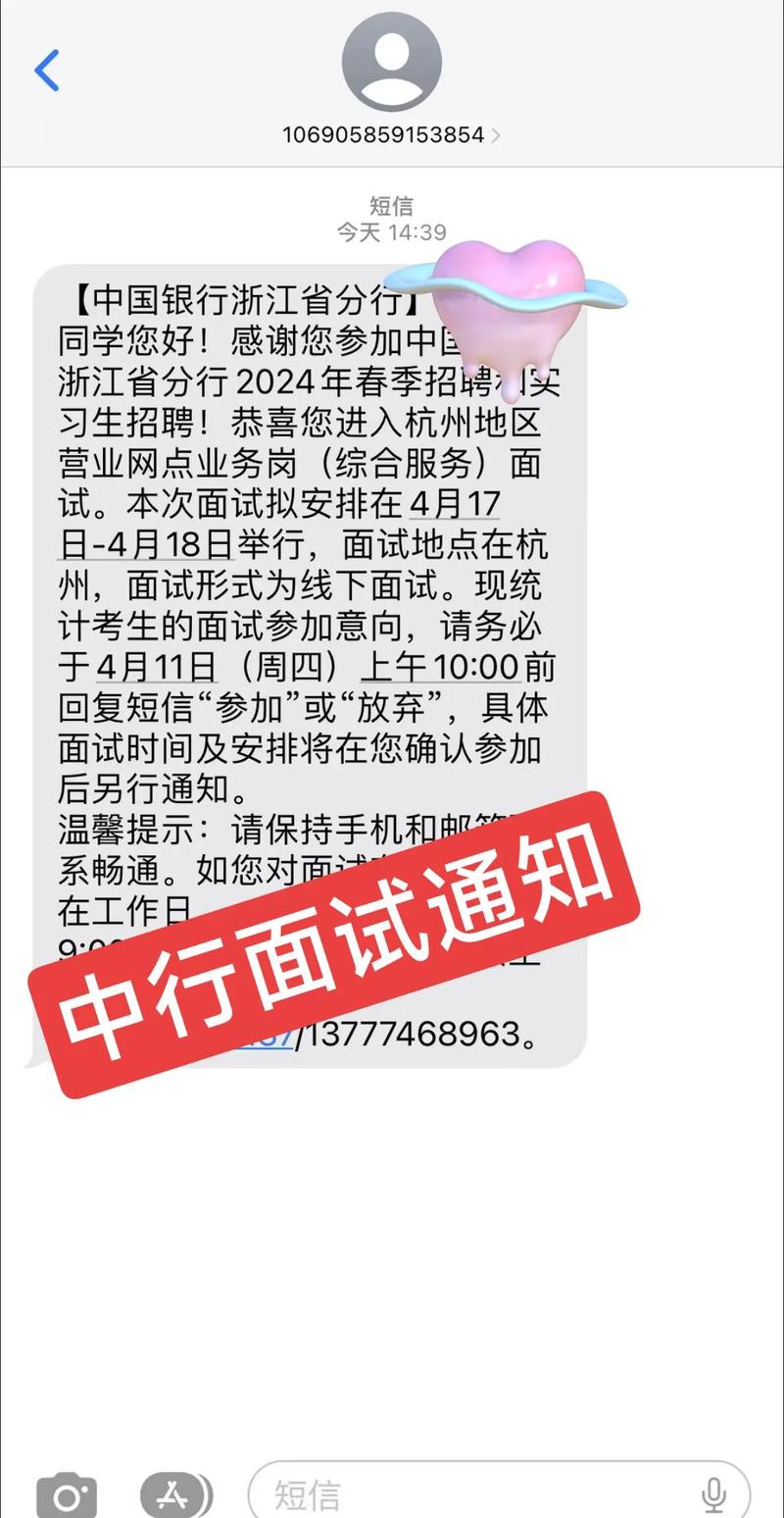Open the camera to attach a photo
The image size is (784, 1518).
[67, 1495]
